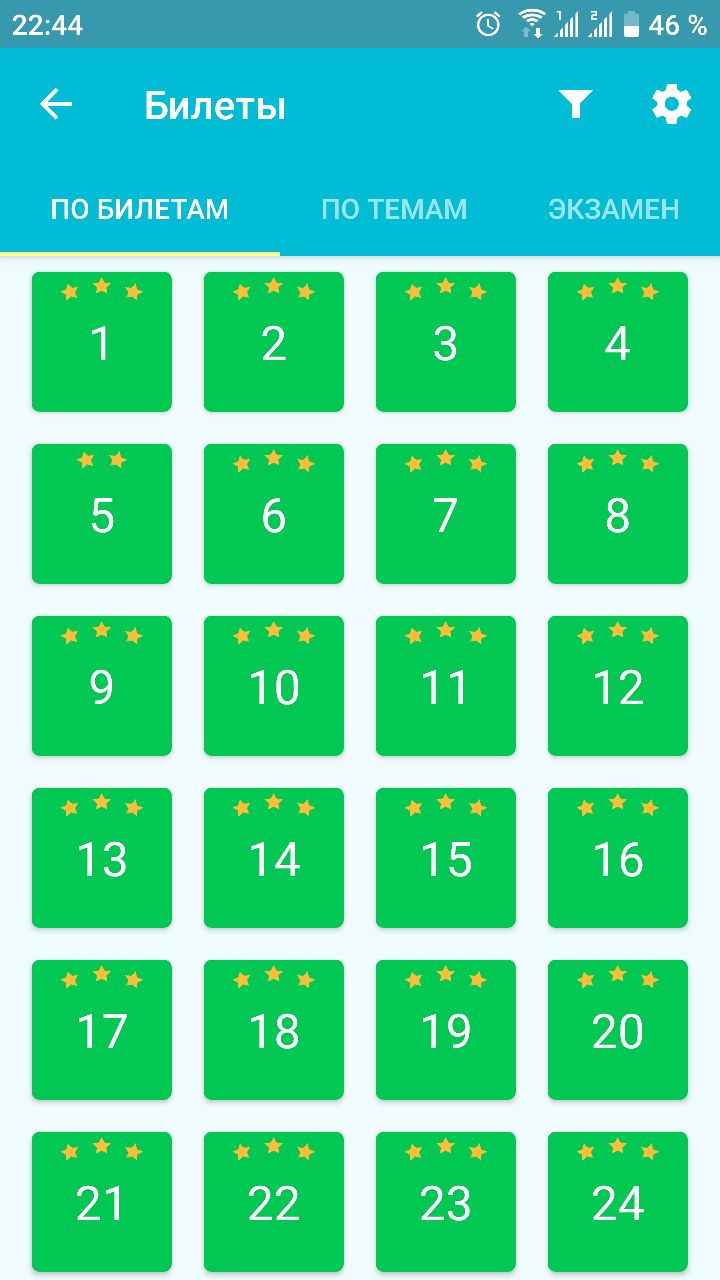Open ticket number 1

click(x=102, y=342)
